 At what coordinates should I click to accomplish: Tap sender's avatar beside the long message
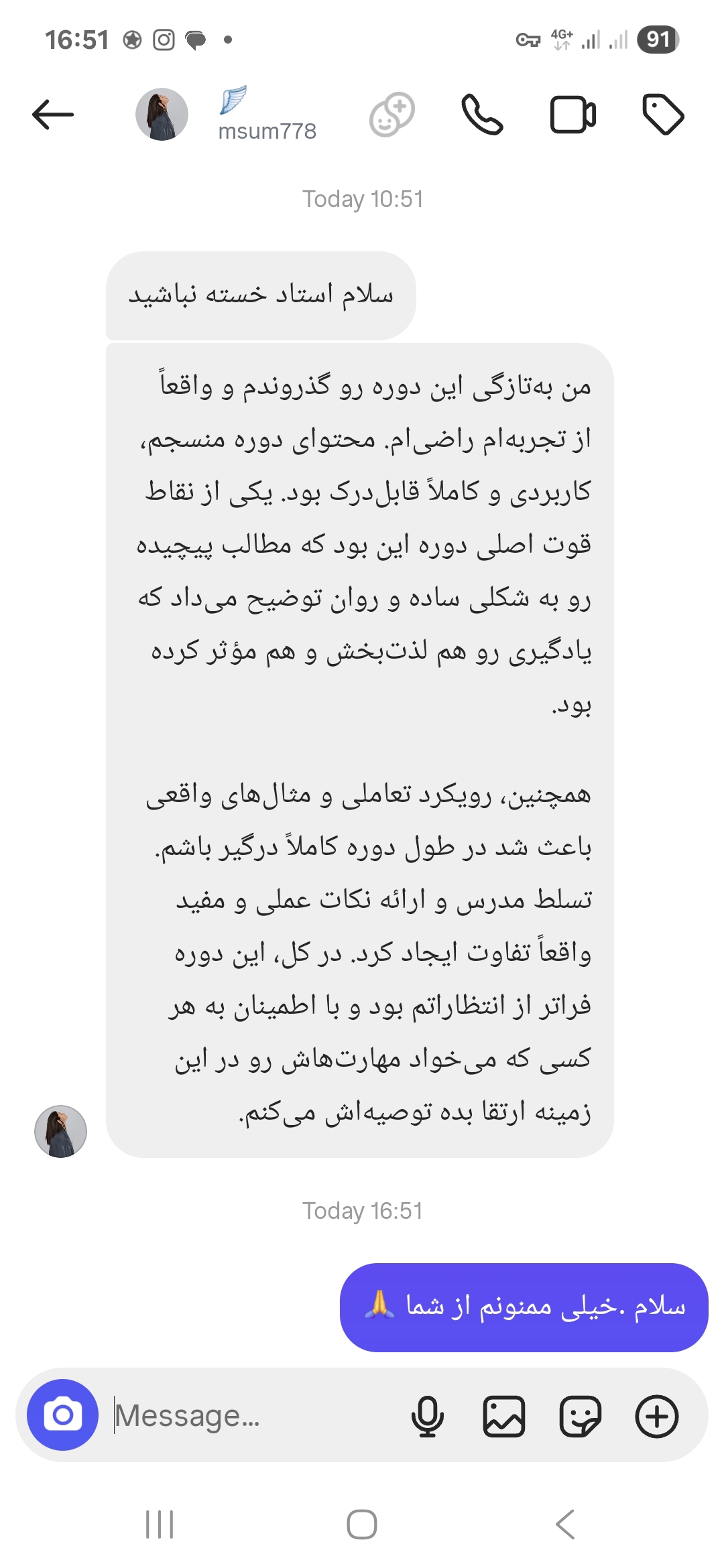pyautogui.click(x=60, y=1131)
